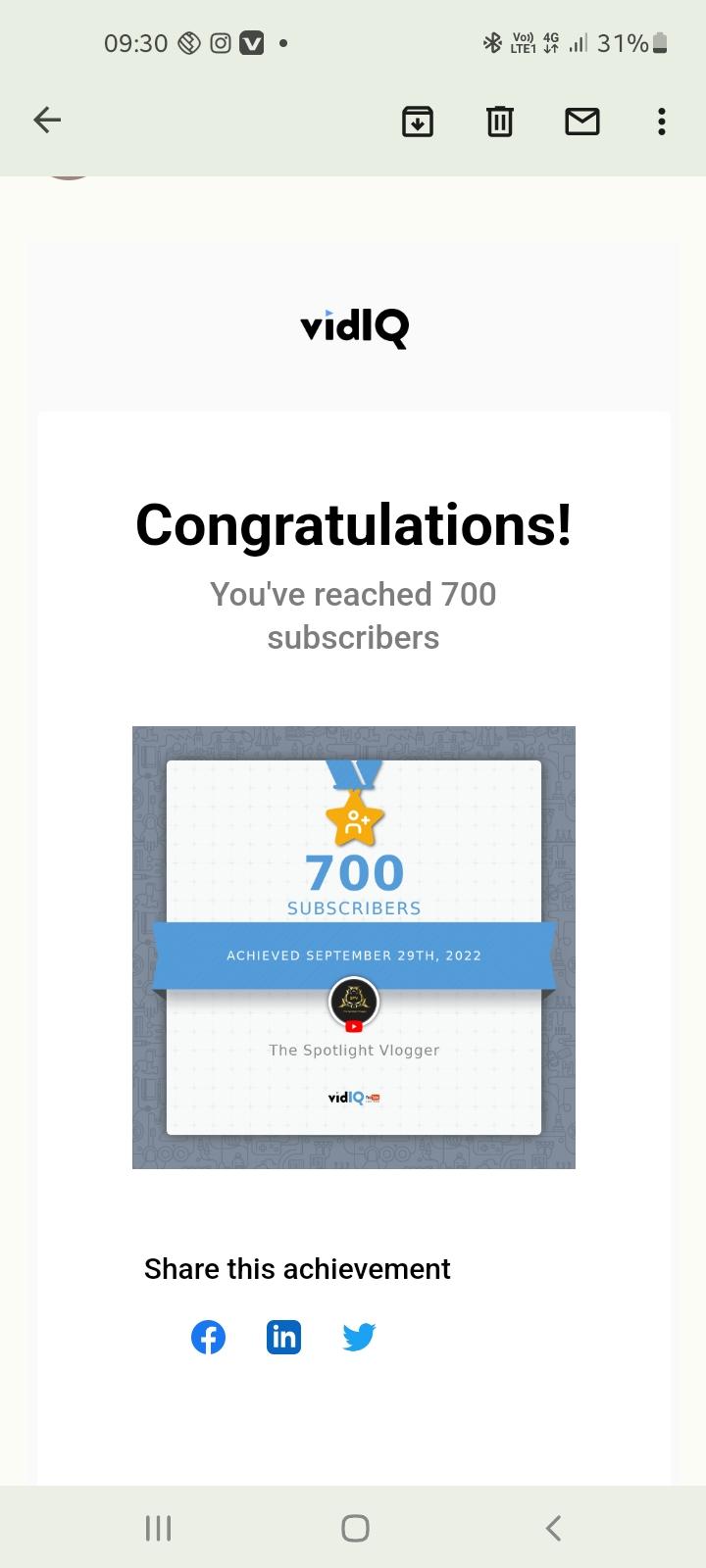Screen dimensions: 706x1568
Task: Share achievement on LinkedIn
Action: (x=283, y=1337)
